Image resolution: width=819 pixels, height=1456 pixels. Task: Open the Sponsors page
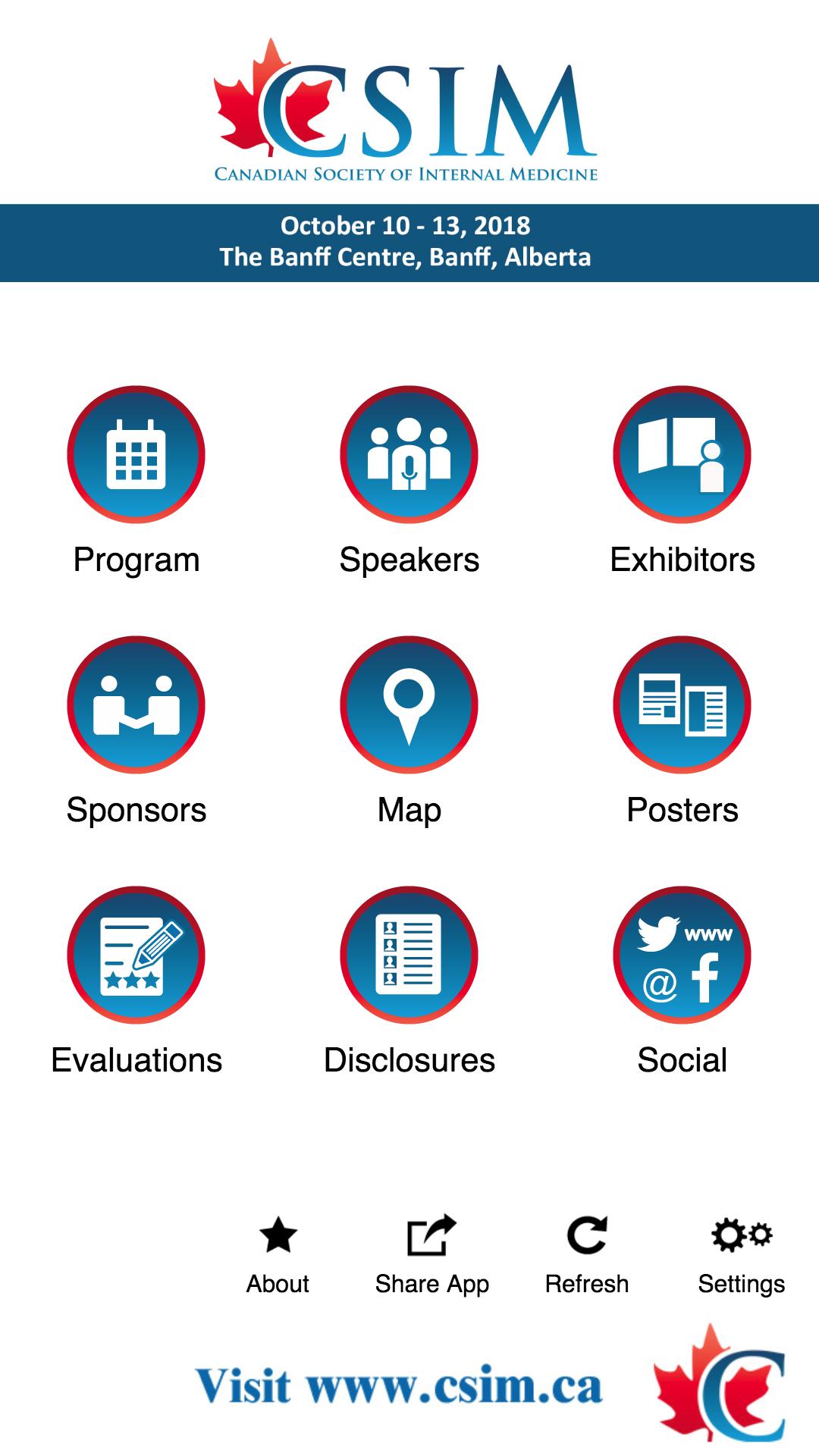point(136,705)
